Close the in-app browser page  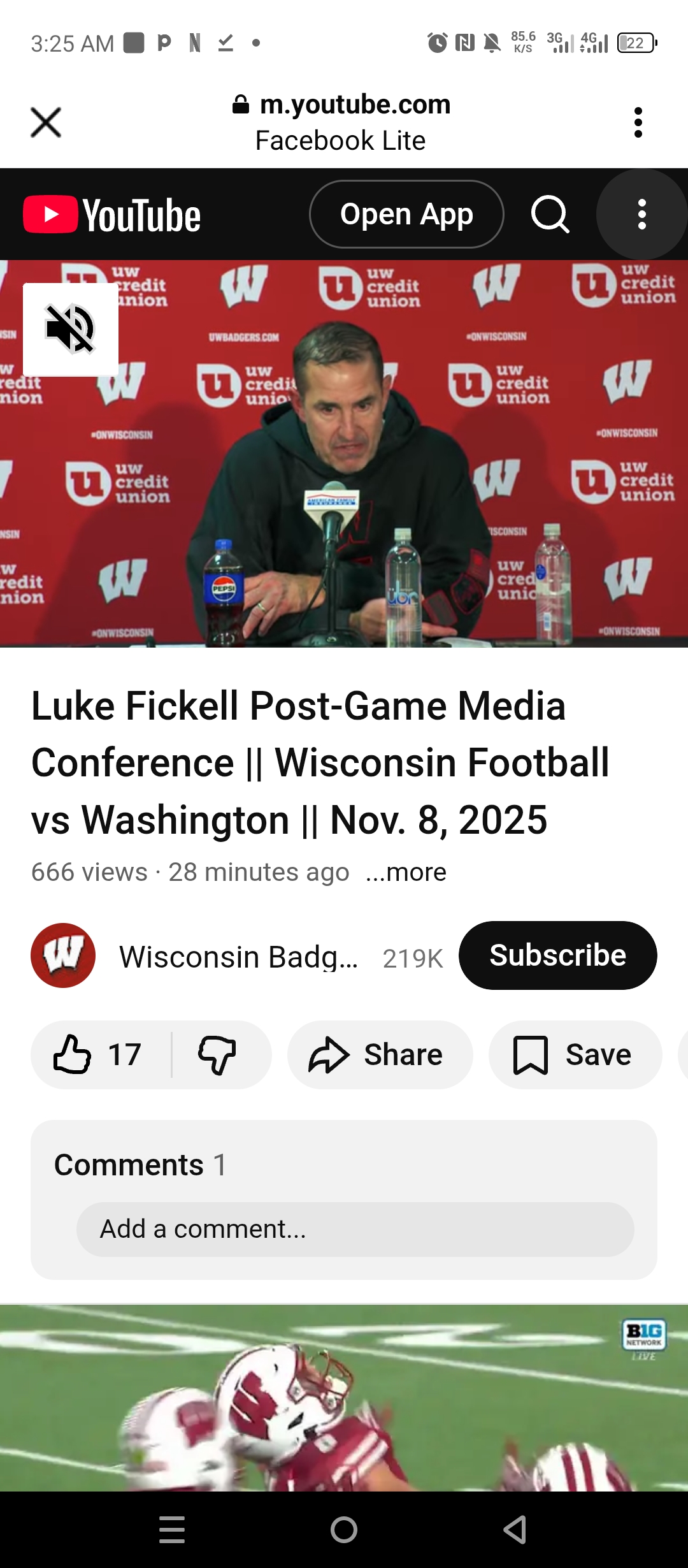tap(46, 122)
